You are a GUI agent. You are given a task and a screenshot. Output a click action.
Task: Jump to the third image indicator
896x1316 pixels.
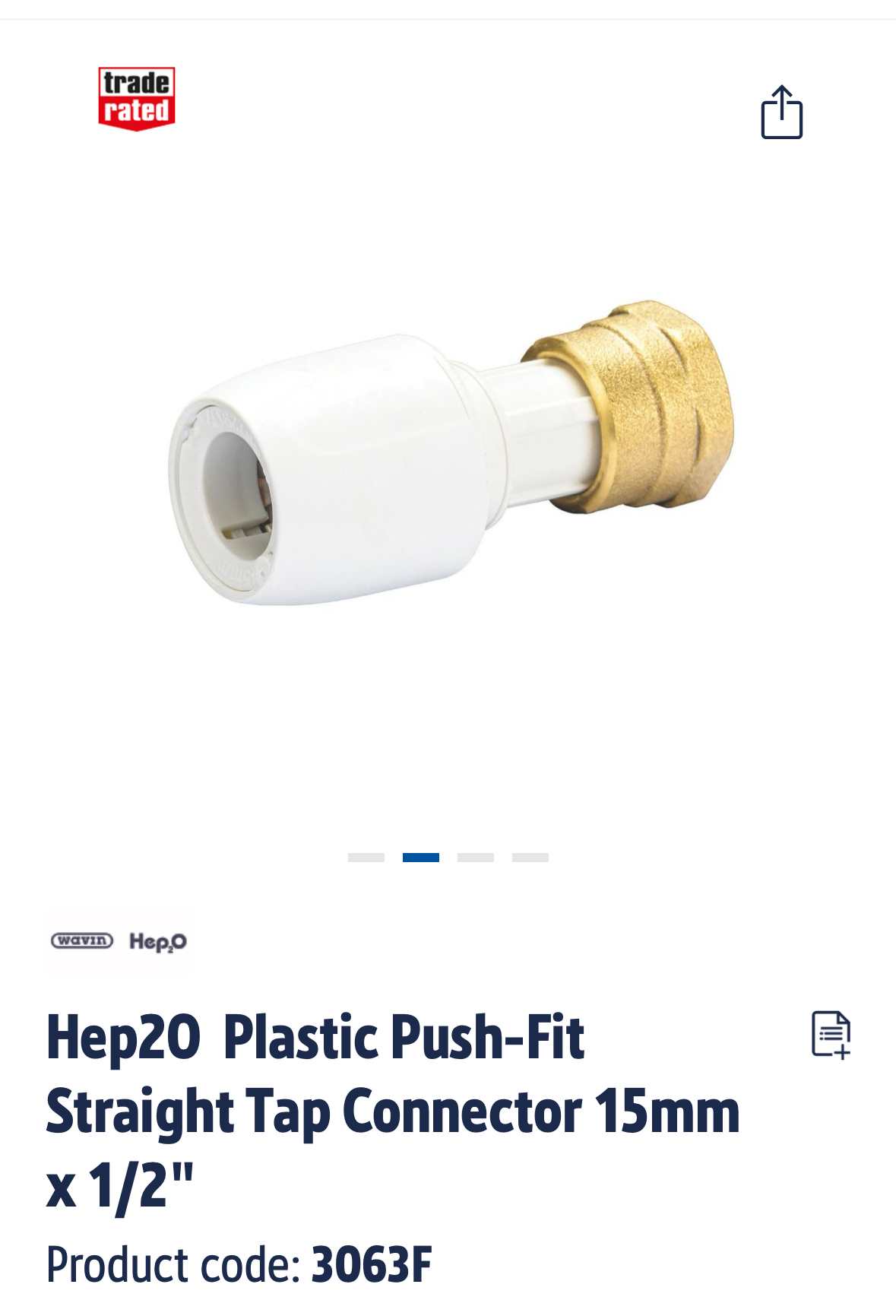(475, 858)
